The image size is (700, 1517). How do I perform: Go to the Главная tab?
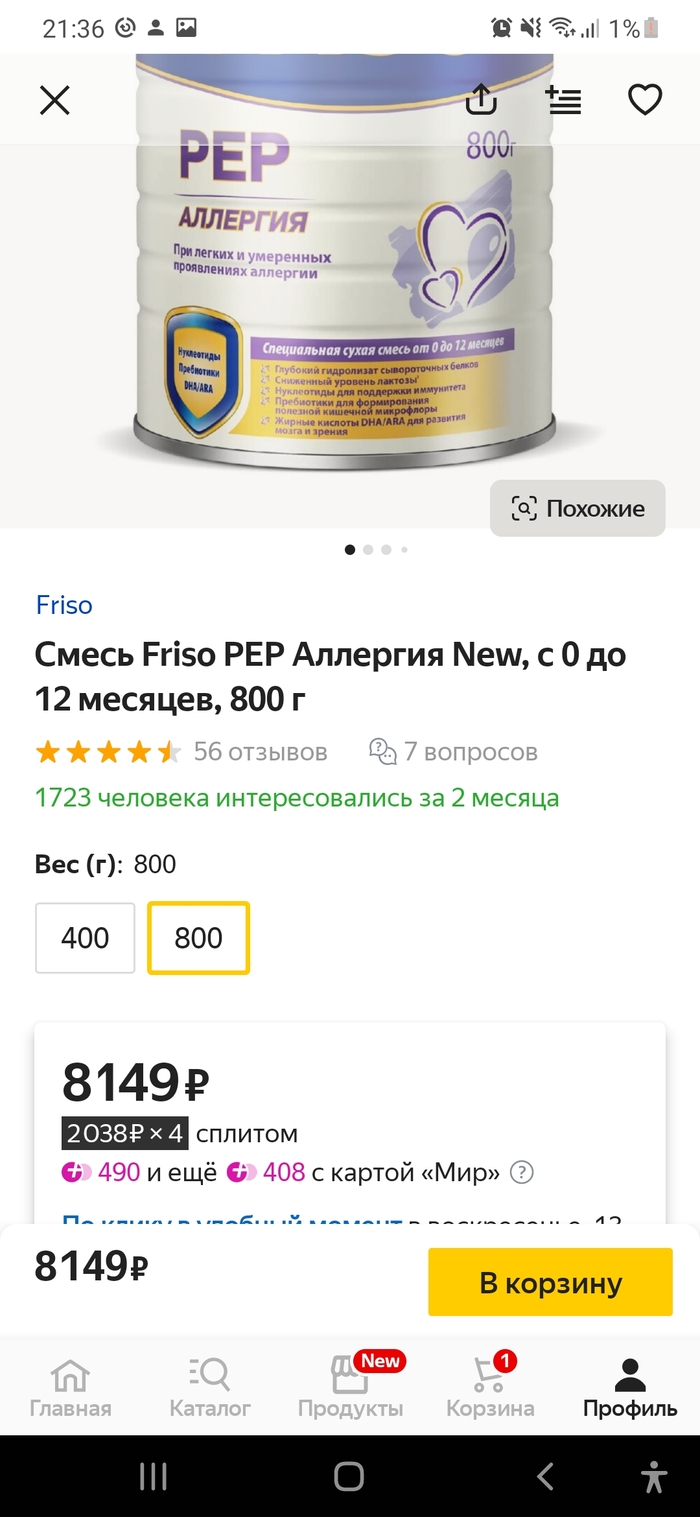(70, 1386)
